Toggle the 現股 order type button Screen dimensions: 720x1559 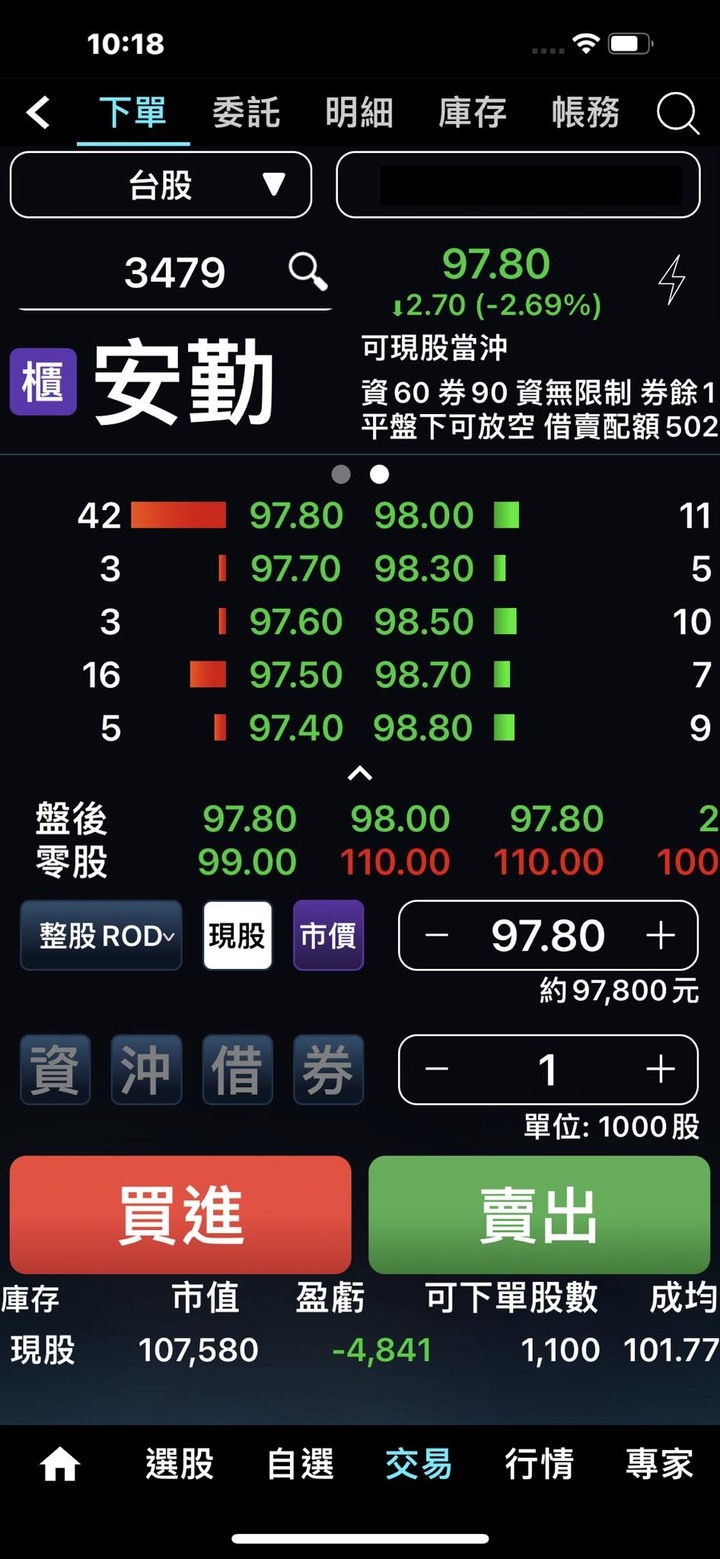point(236,935)
